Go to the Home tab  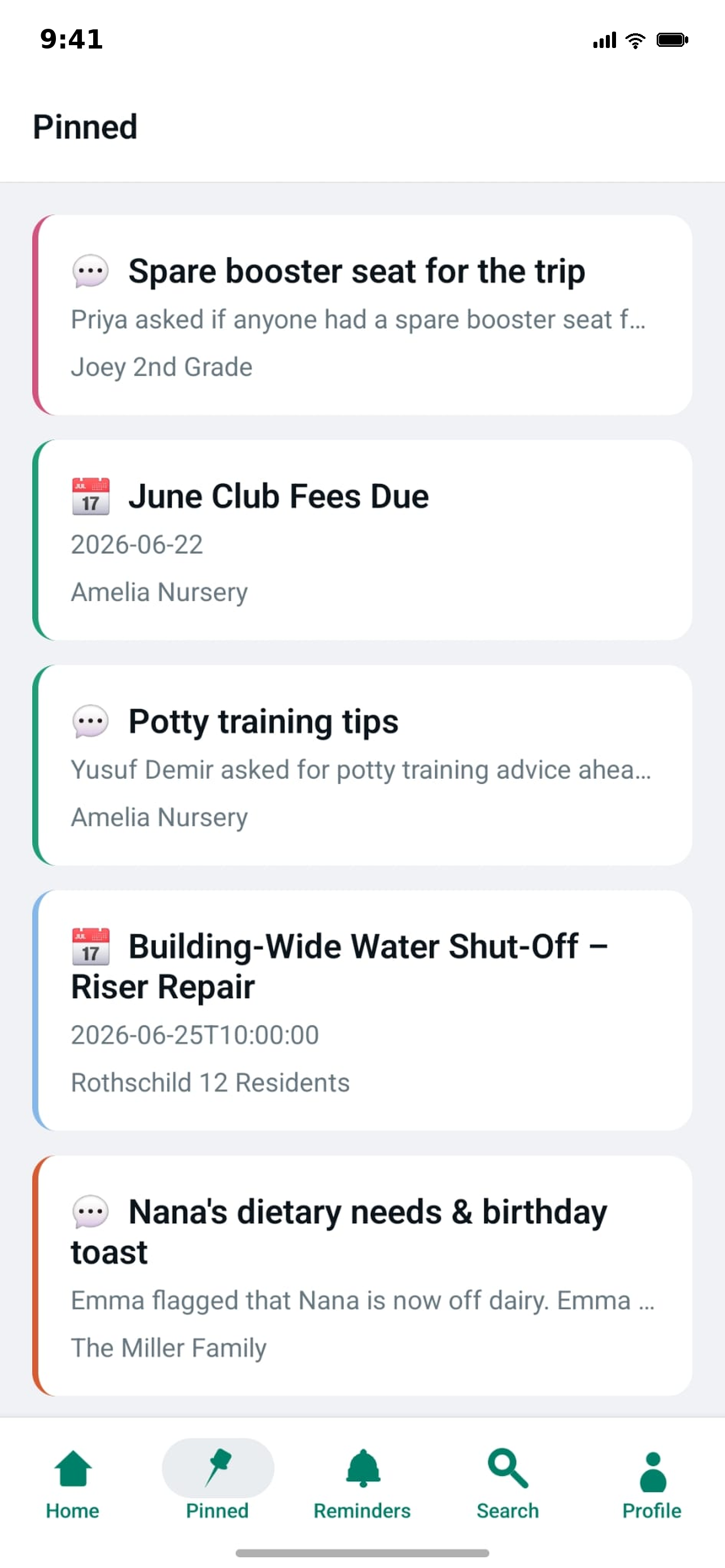[72, 1484]
